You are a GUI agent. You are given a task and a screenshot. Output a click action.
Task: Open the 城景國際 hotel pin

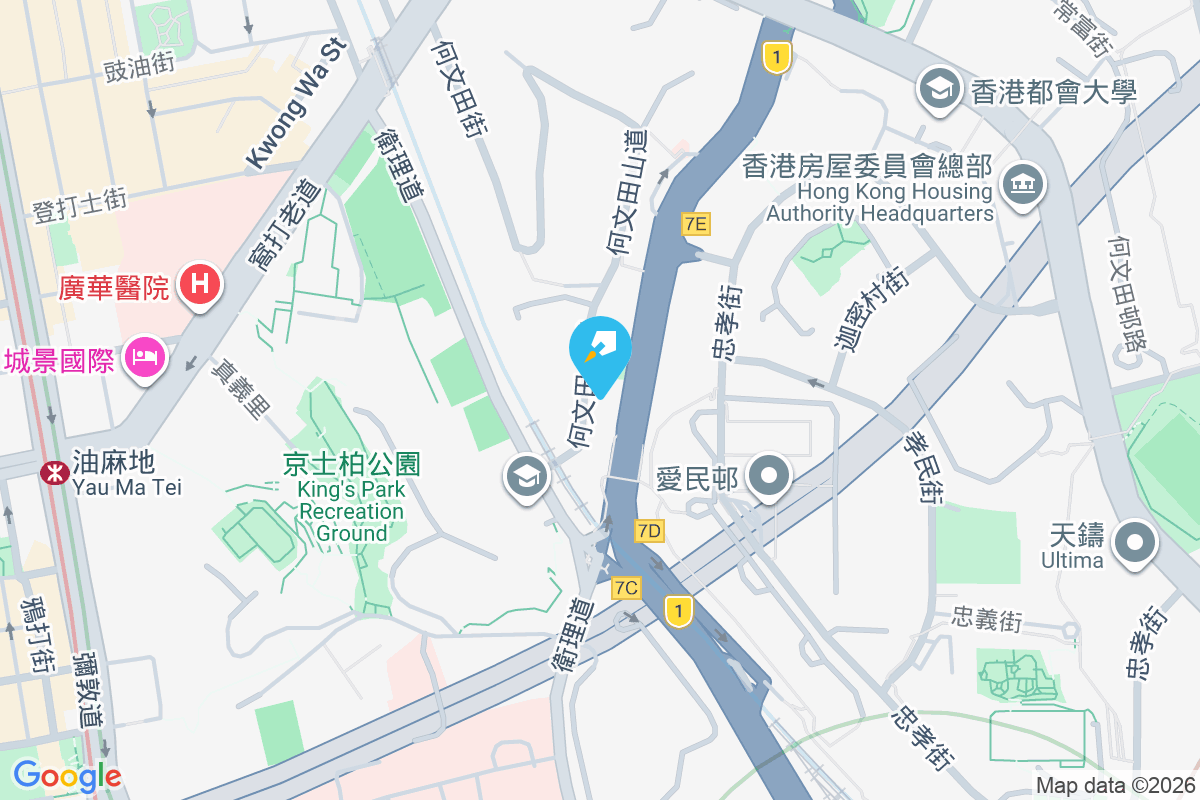coord(146,358)
